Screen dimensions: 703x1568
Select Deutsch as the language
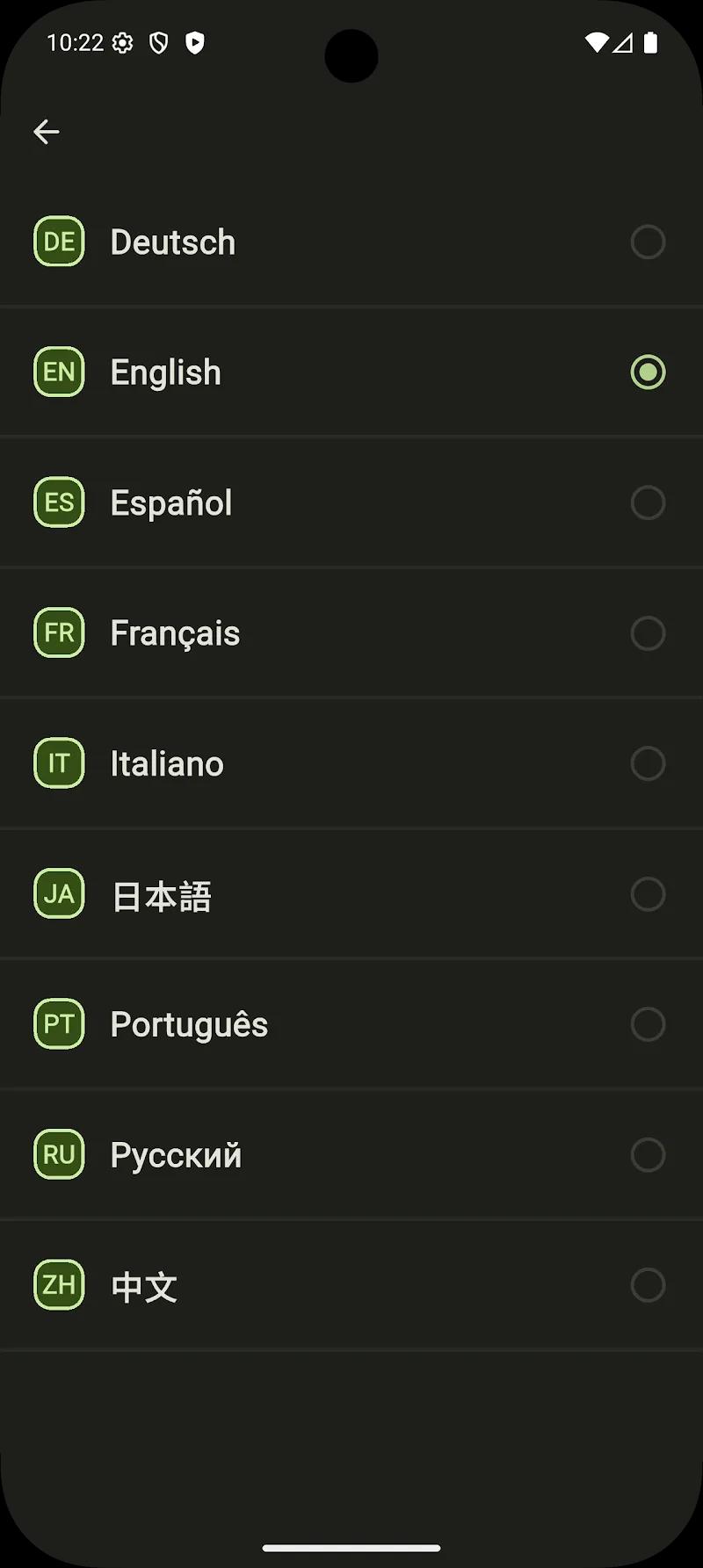(351, 242)
